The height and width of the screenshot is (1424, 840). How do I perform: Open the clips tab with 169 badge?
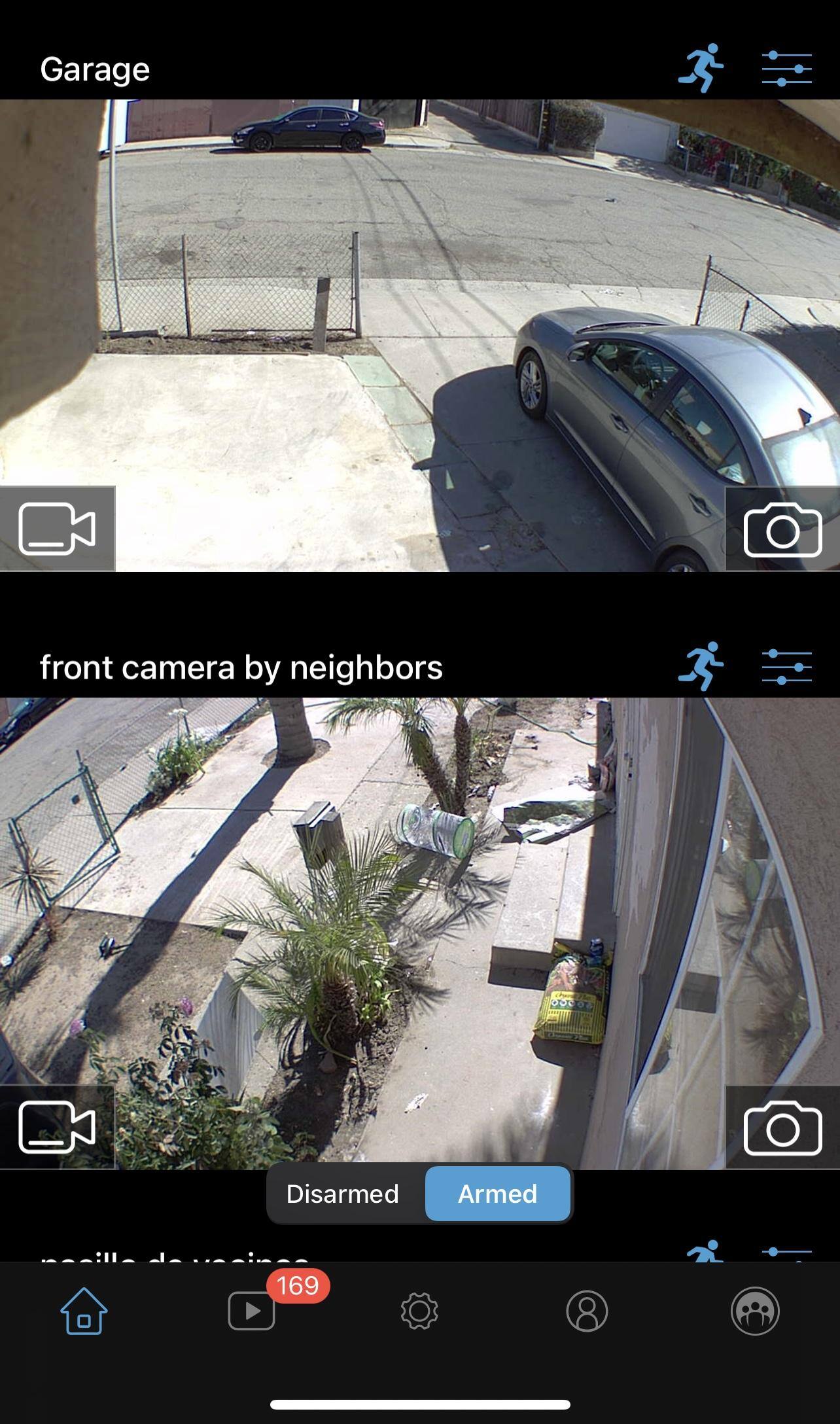[x=252, y=1310]
